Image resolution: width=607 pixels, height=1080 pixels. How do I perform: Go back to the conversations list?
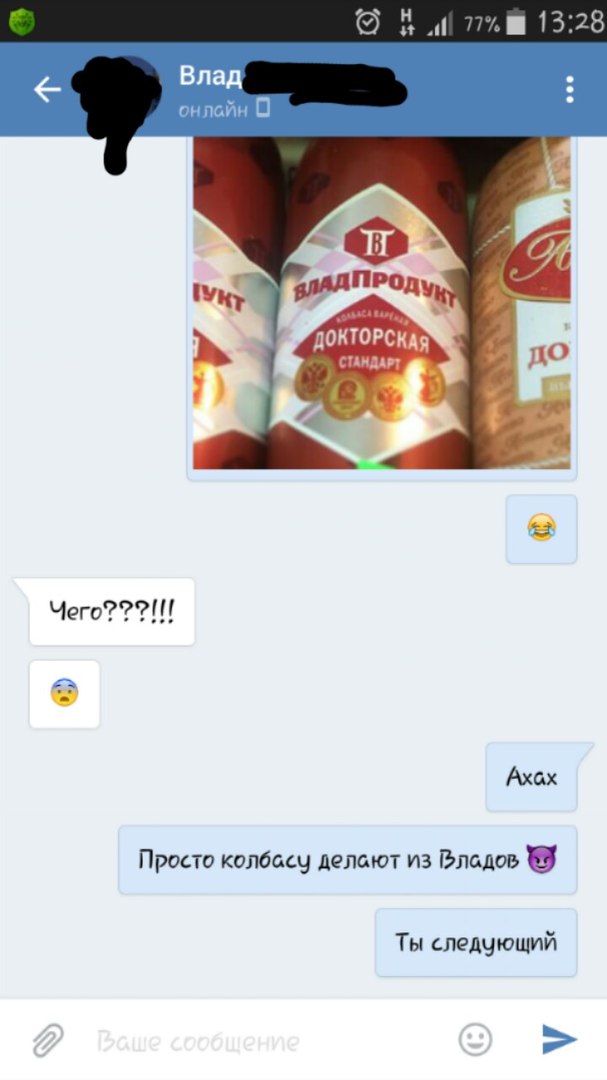47,90
